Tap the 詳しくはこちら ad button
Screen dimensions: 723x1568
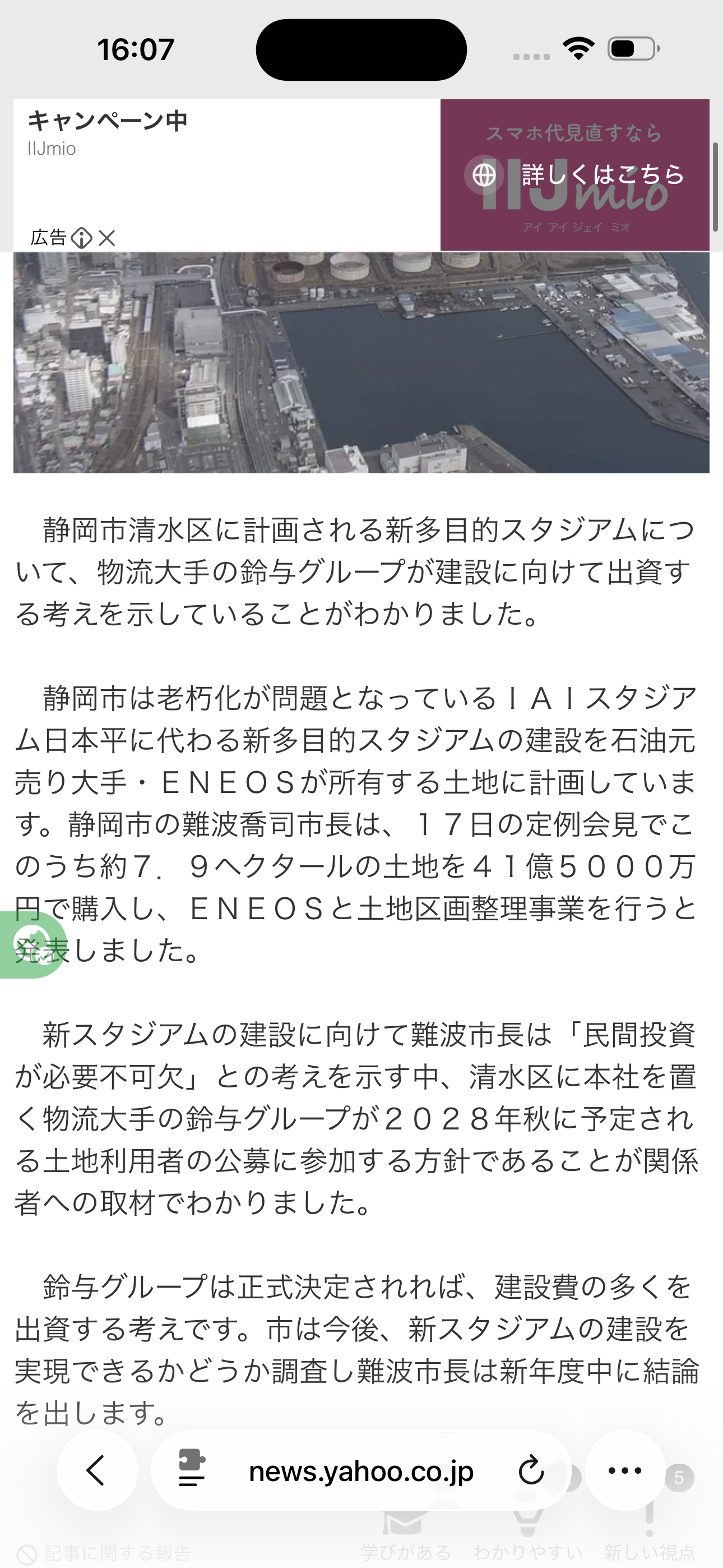(574, 176)
